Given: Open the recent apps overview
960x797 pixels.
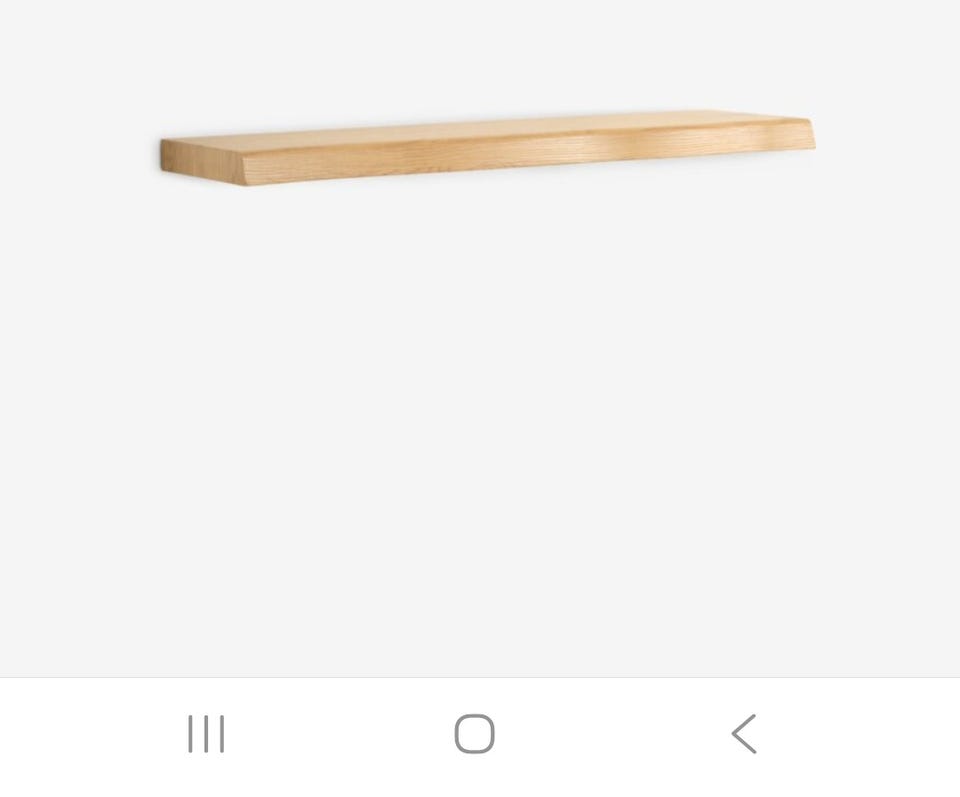Looking at the screenshot, I should 206,734.
